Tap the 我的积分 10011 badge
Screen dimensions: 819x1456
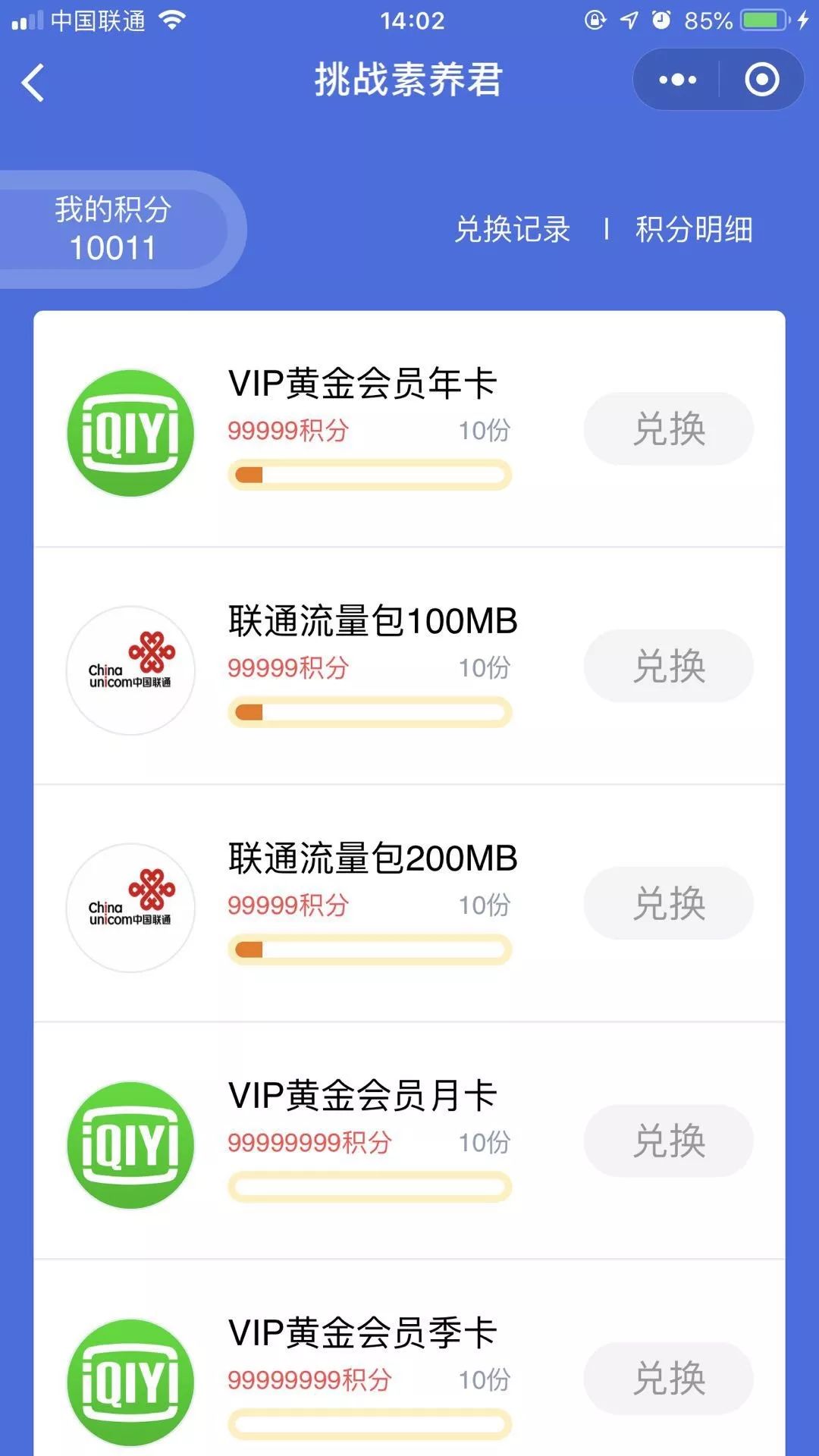[x=114, y=227]
